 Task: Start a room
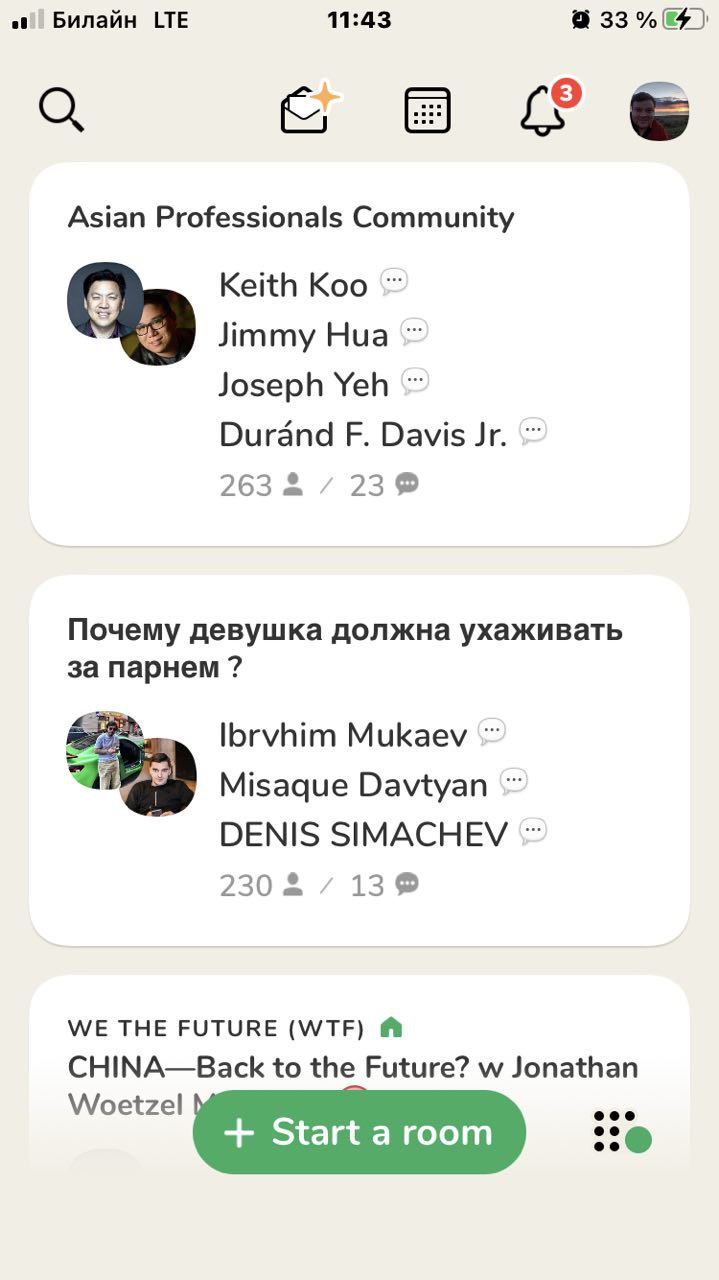(359, 1132)
